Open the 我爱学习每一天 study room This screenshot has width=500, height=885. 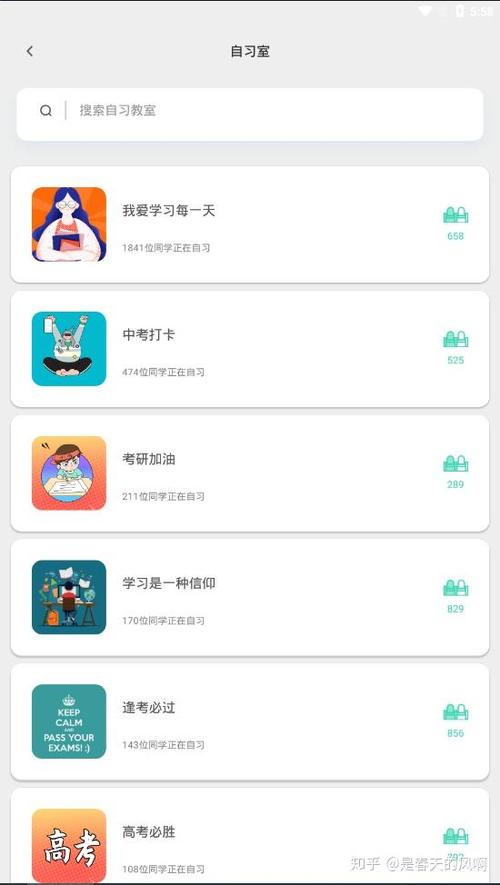(x=250, y=224)
